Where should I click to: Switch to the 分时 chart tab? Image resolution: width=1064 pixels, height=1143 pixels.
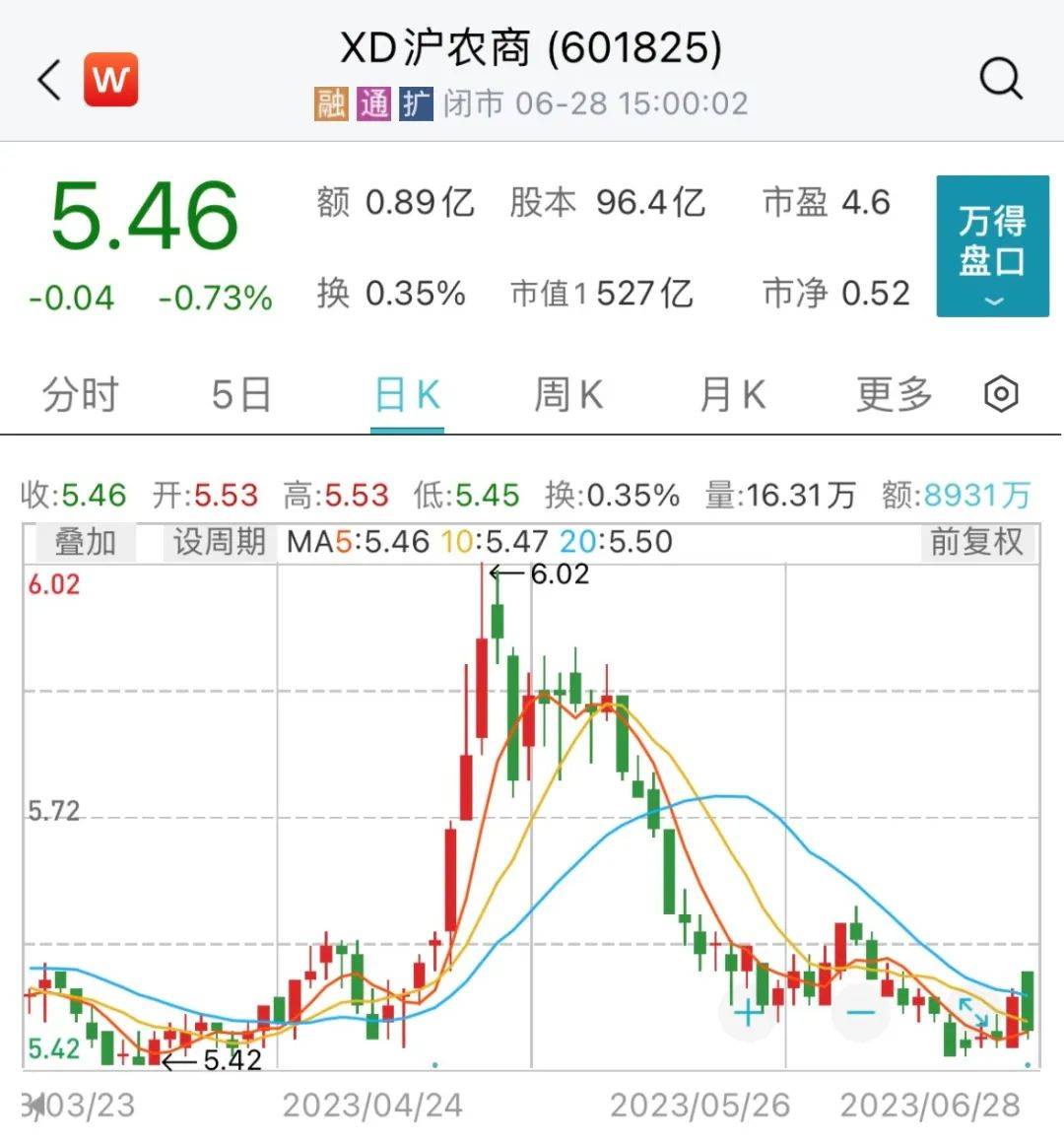click(x=80, y=395)
